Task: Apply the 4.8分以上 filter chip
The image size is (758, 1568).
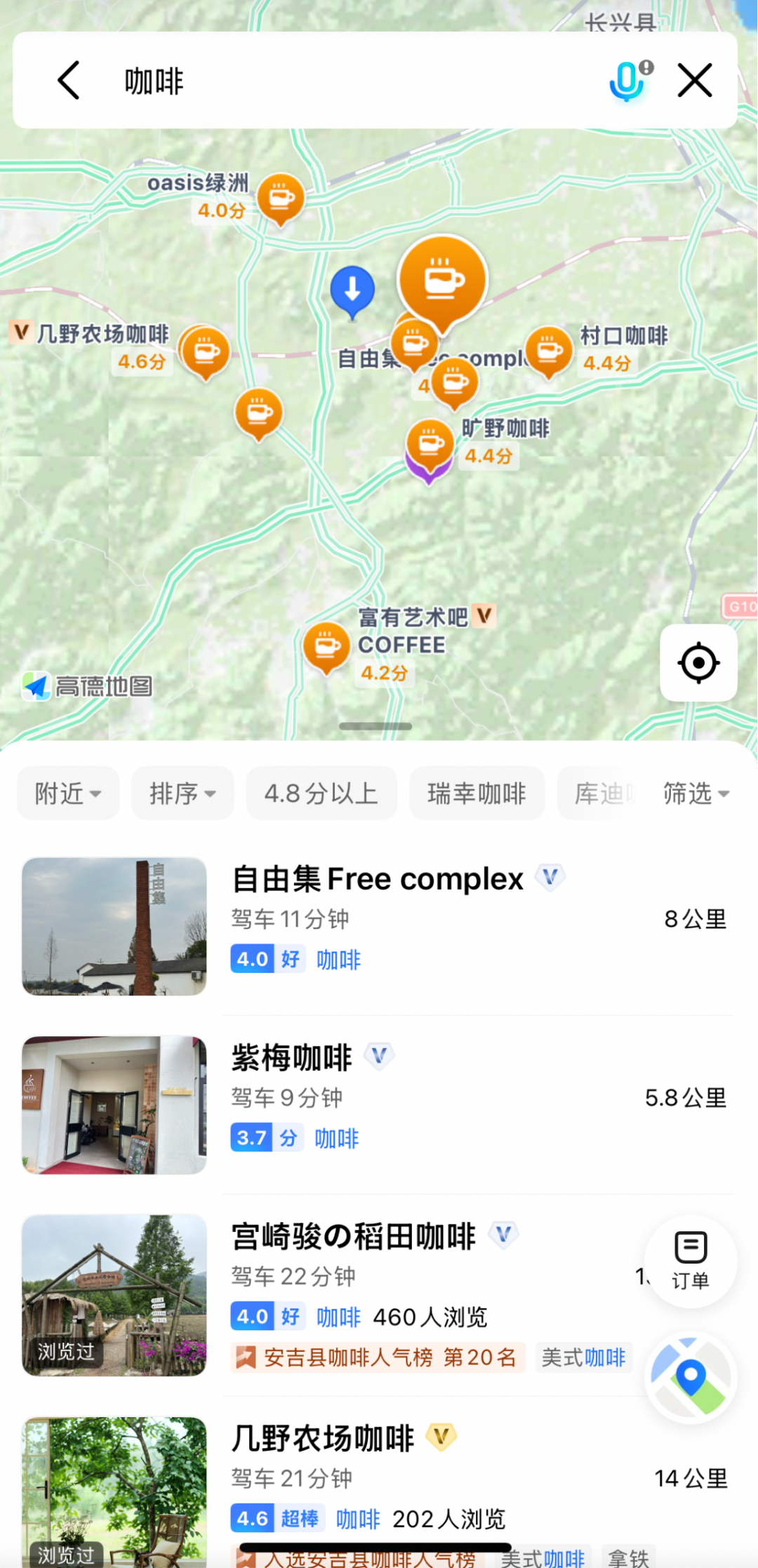Action: pos(321,793)
